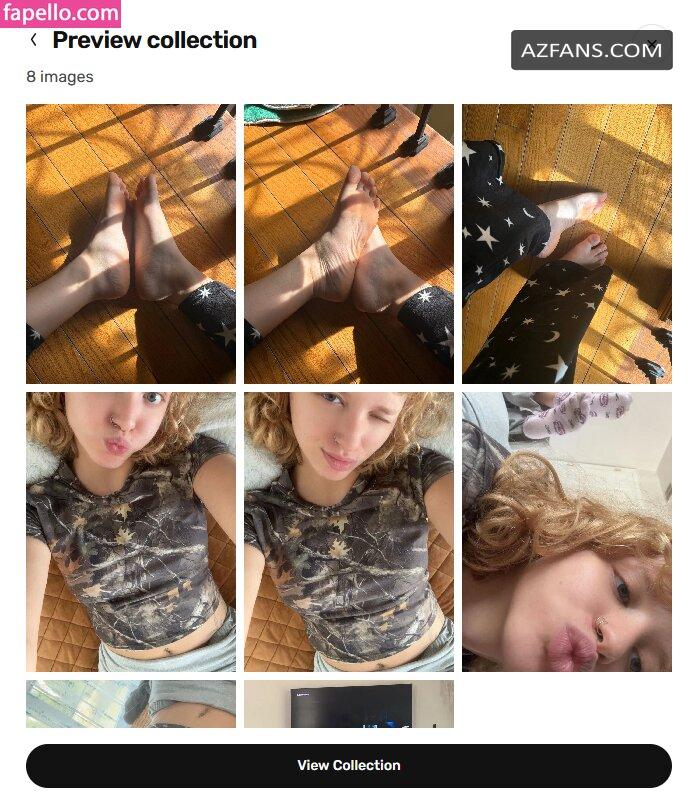Open the close-up selfie with pink sock
699x811 pixels.
566,531
